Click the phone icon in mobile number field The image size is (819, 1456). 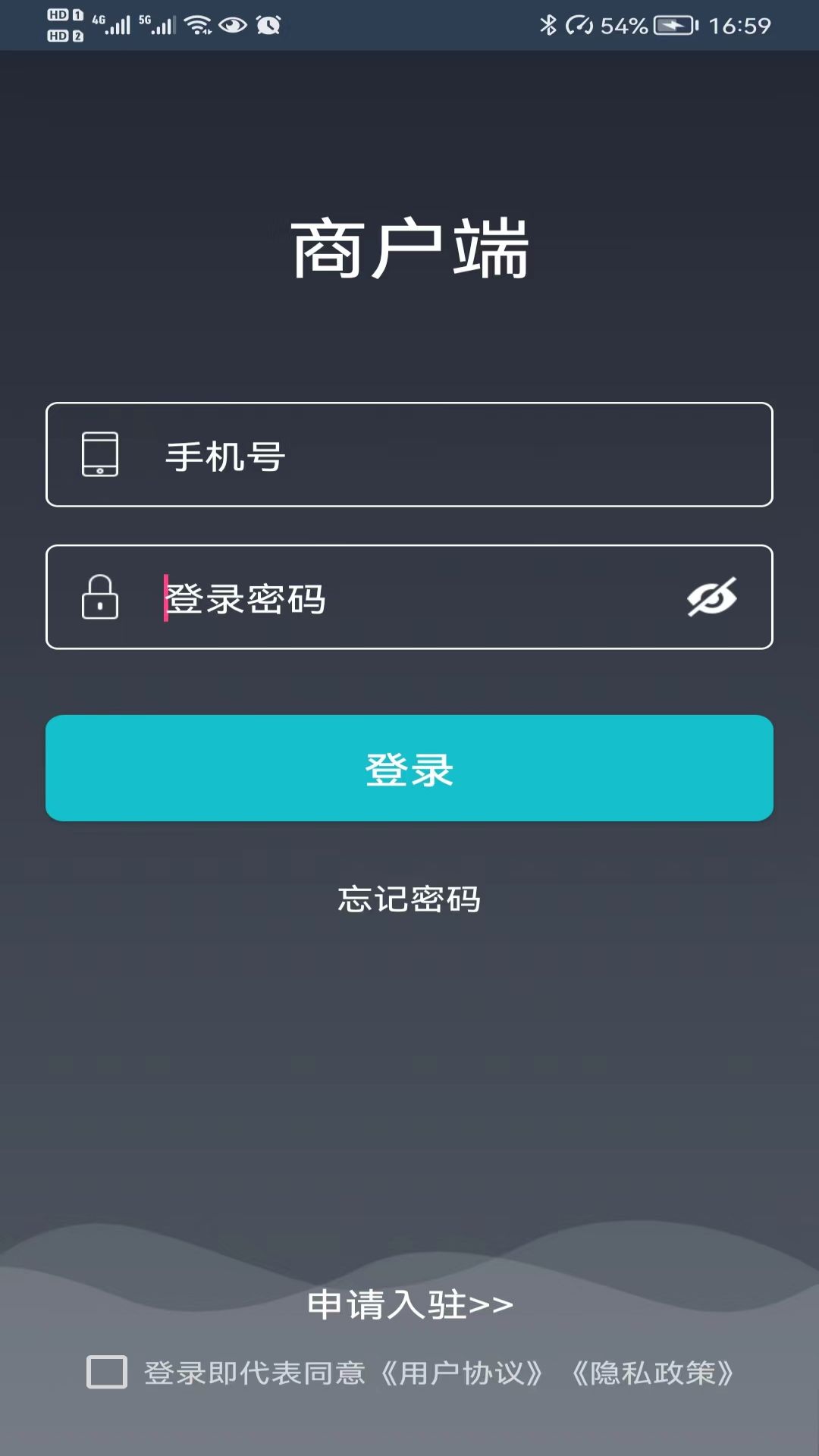coord(101,453)
